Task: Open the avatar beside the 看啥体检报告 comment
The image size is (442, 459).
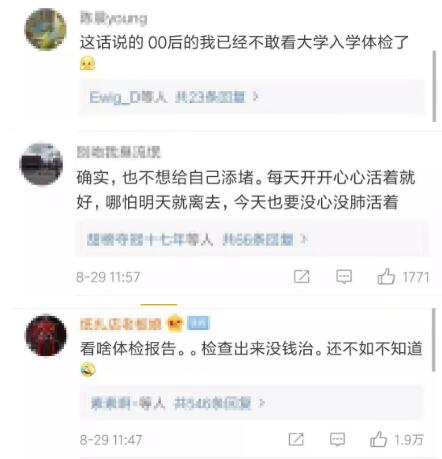Action: point(46,335)
